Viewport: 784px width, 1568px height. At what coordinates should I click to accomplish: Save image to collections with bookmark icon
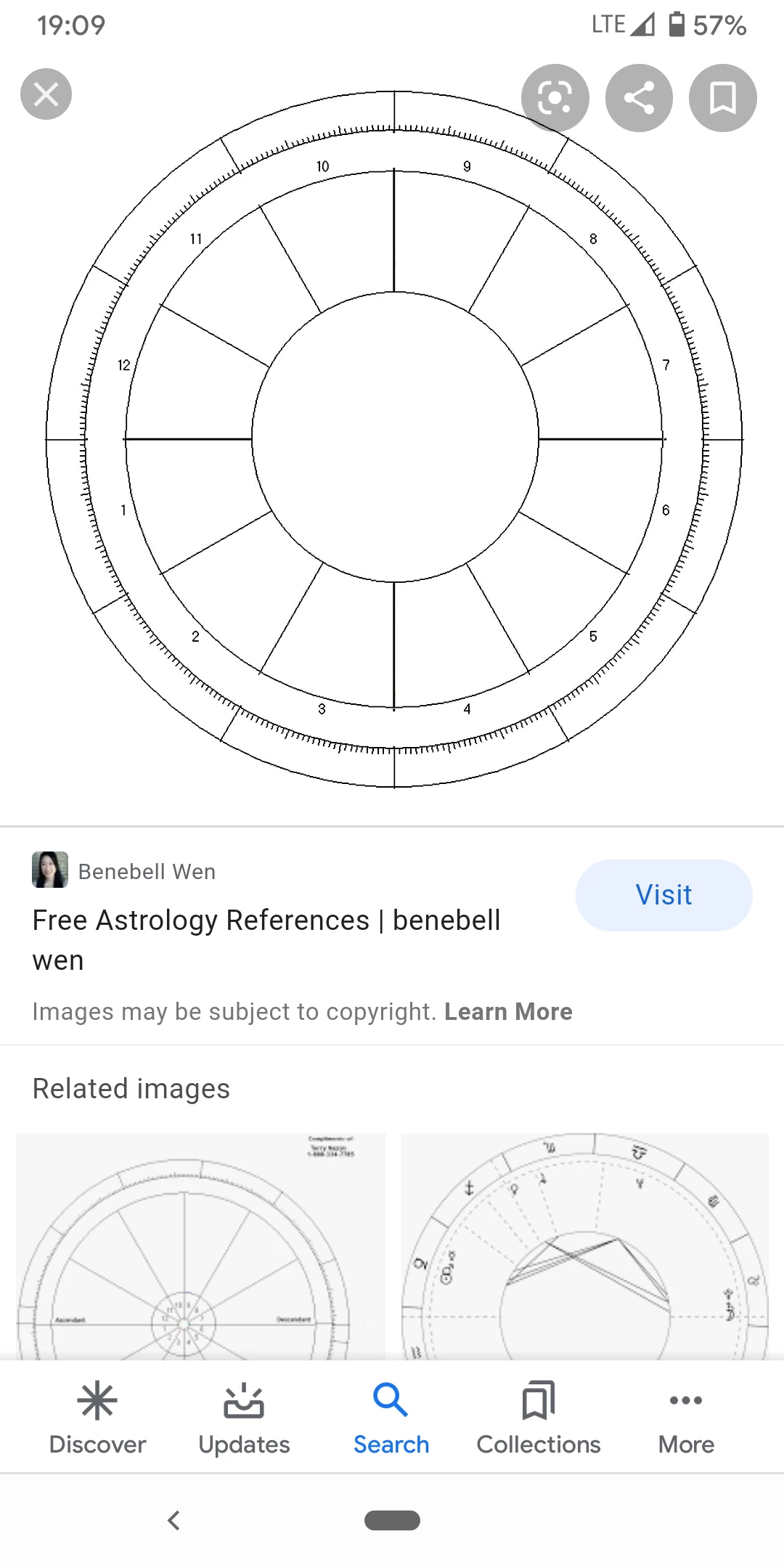click(722, 98)
